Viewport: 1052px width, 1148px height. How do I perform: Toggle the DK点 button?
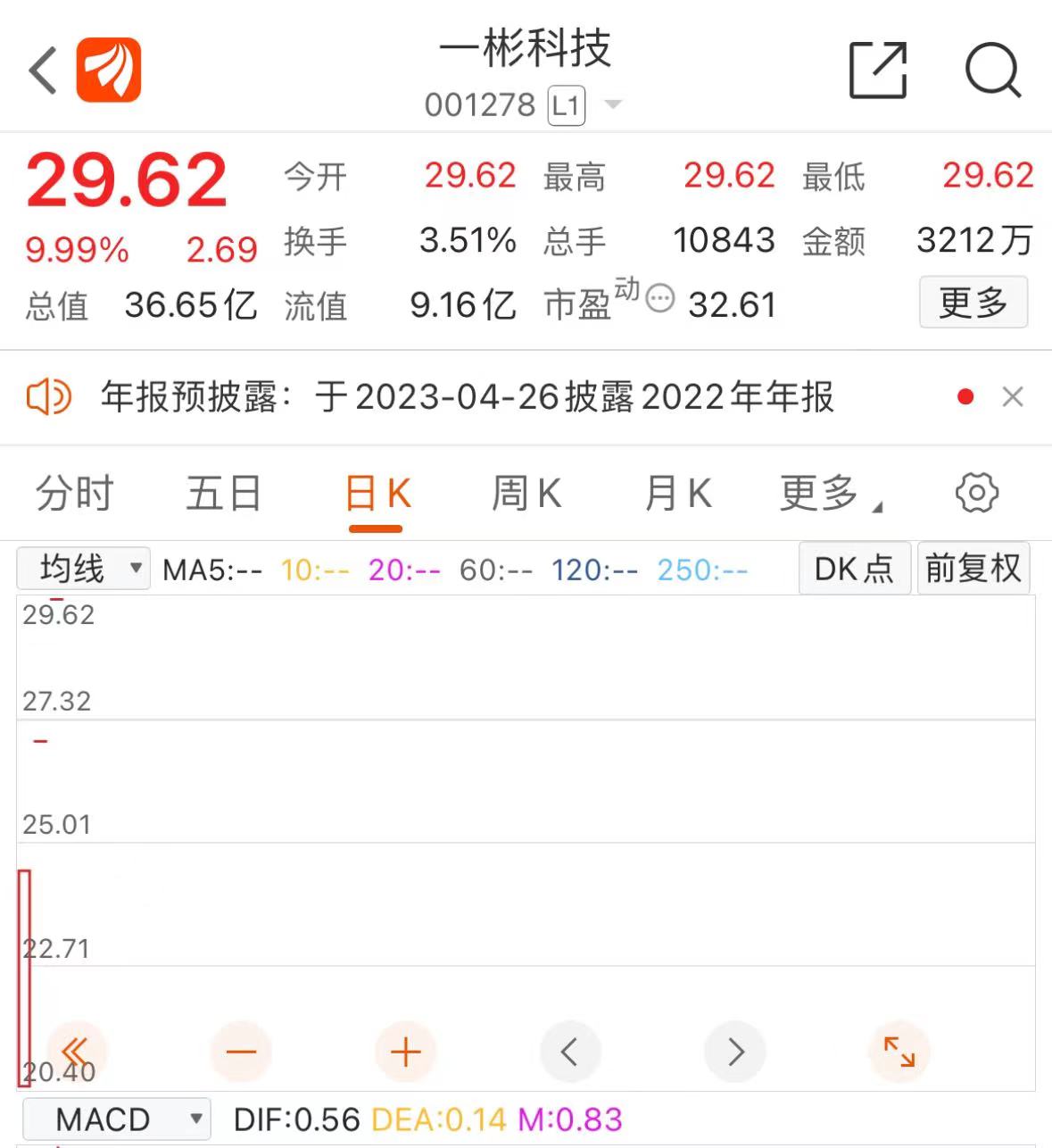[x=854, y=569]
